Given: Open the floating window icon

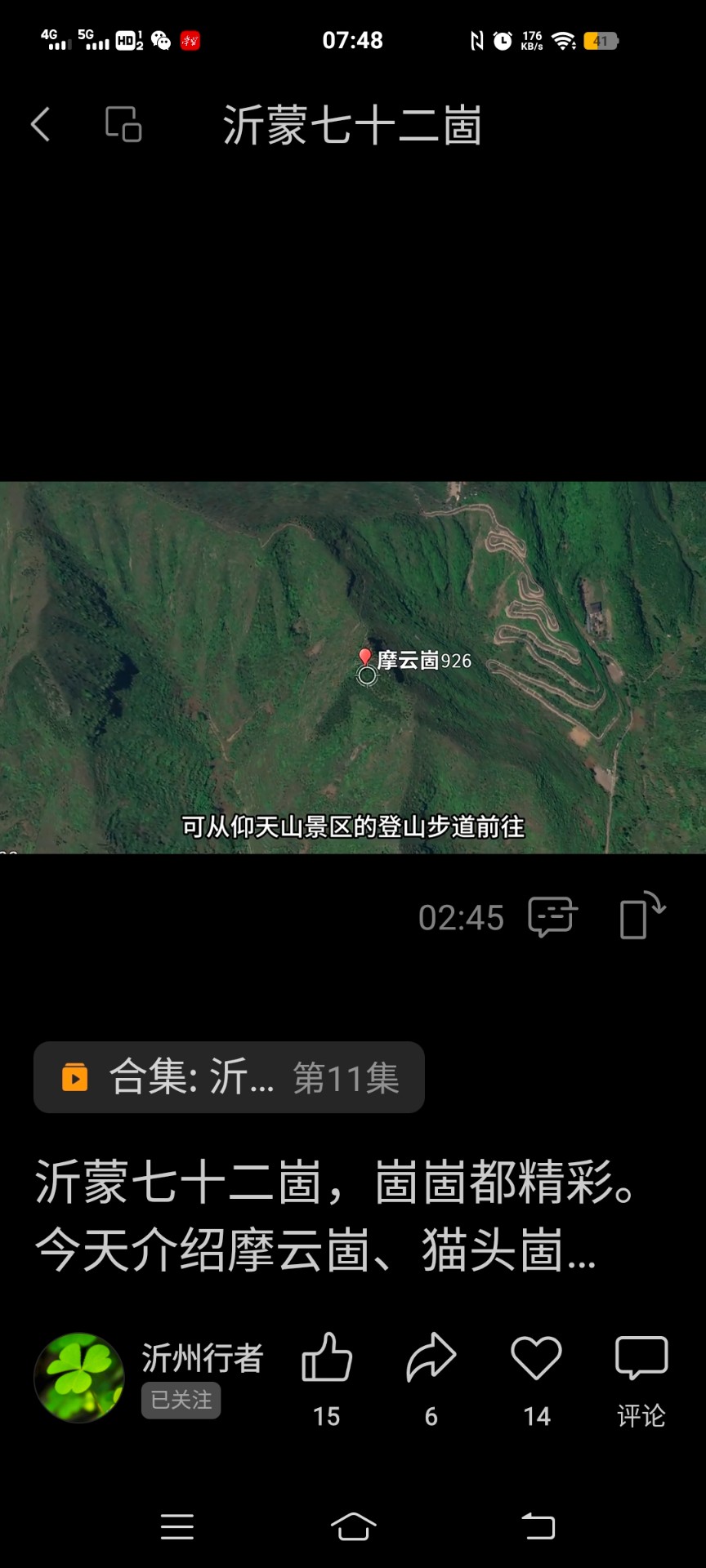Looking at the screenshot, I should pos(123,125).
